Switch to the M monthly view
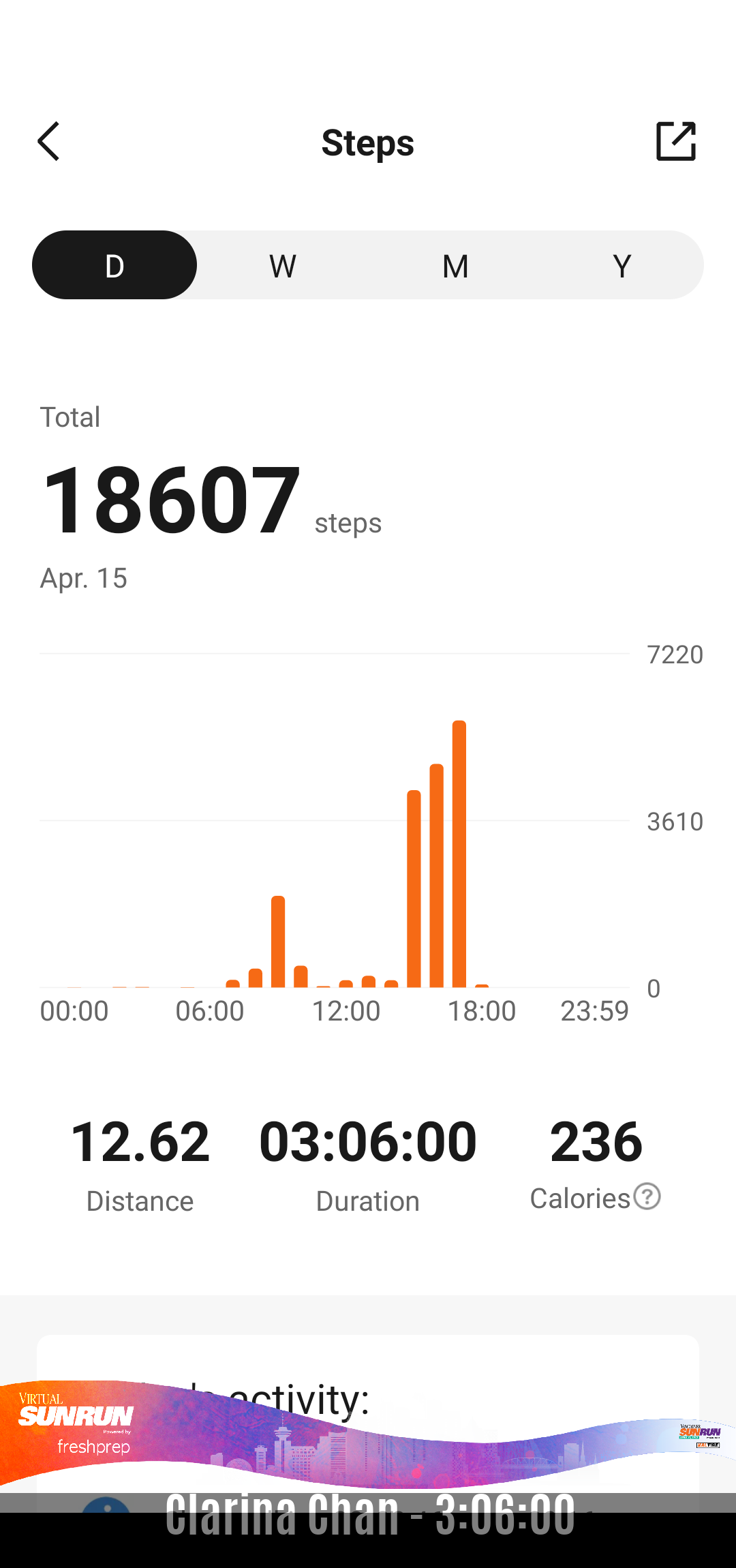The height and width of the screenshot is (1568, 736). 455,265
